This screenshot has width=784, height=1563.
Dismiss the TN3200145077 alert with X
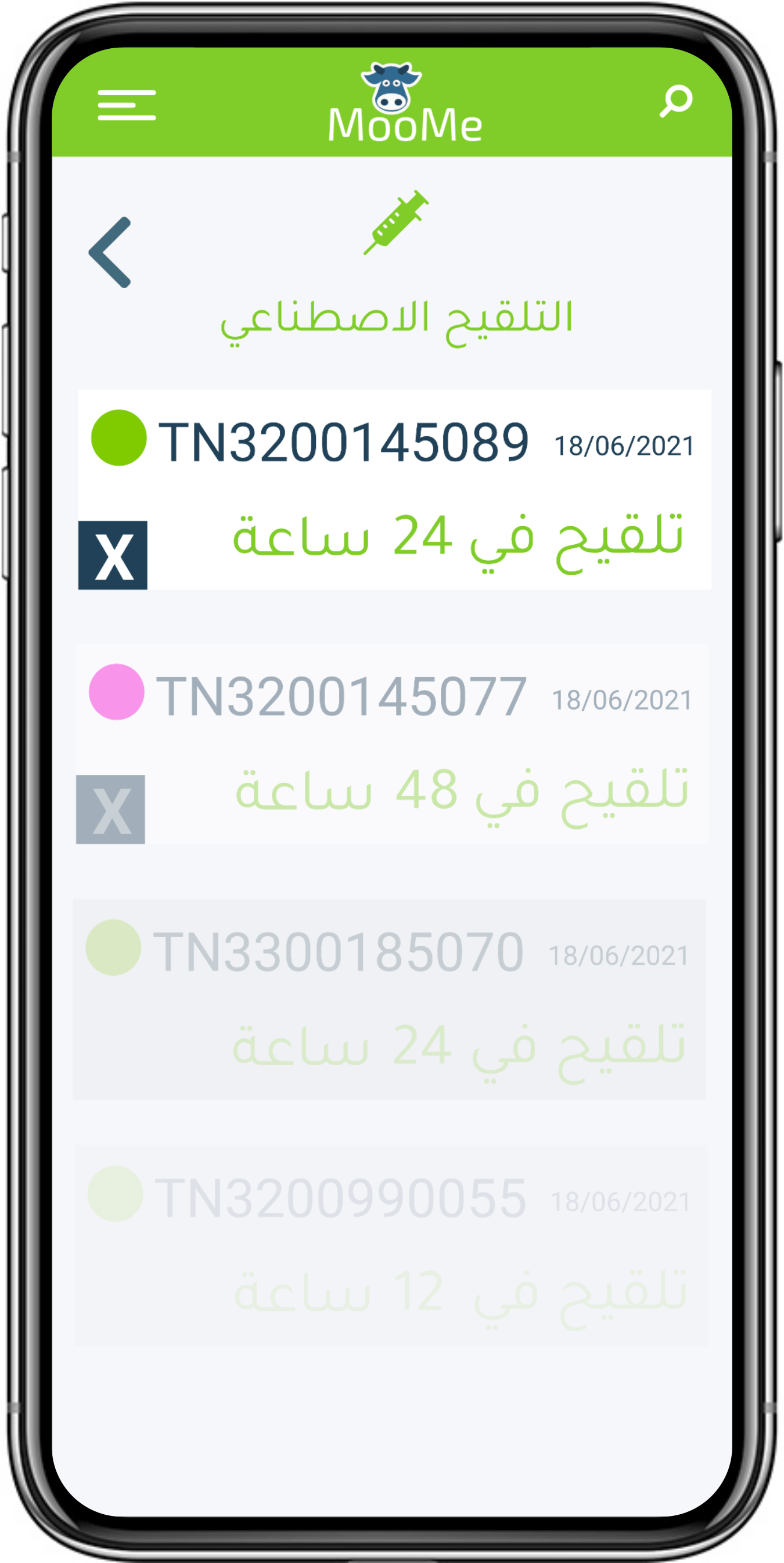point(110,810)
